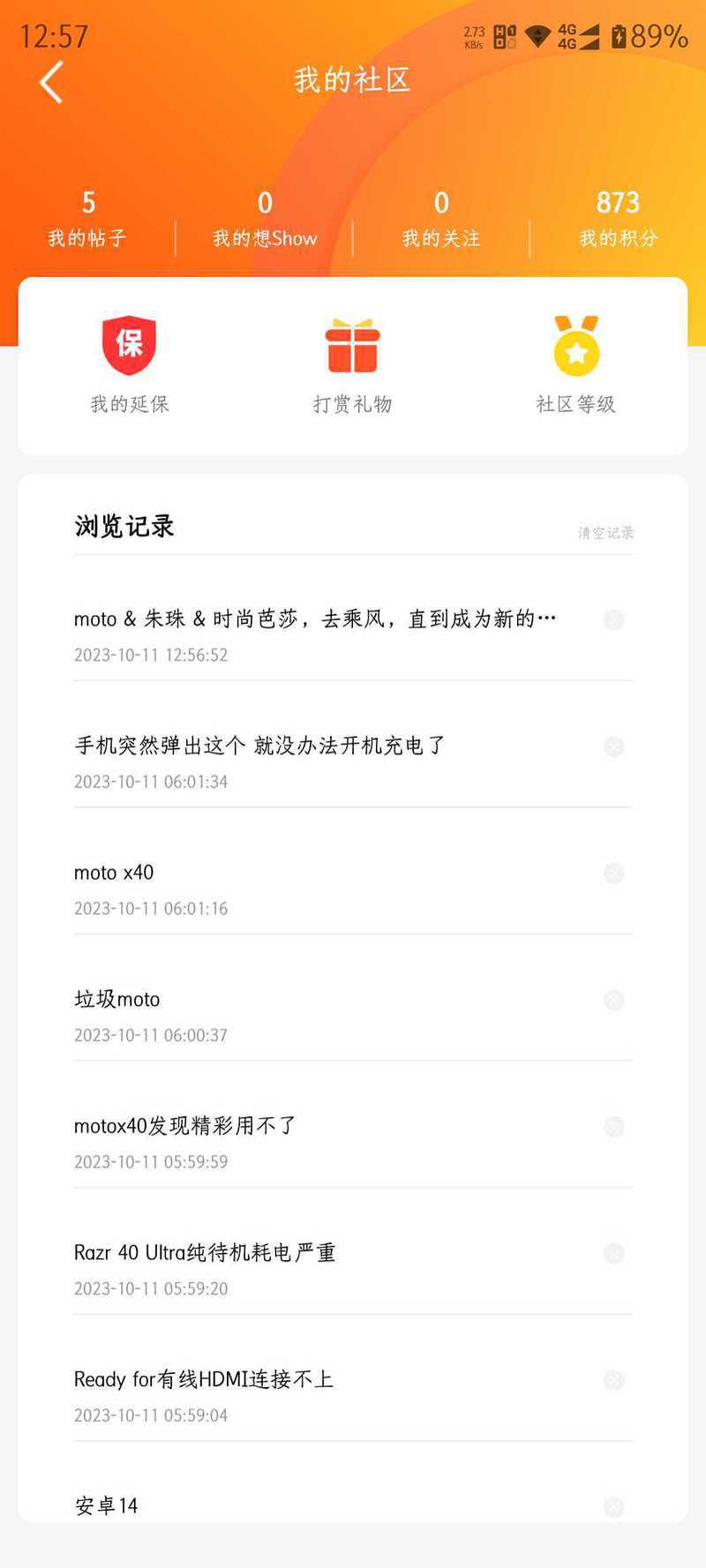Go back from 我的社区 page

[51, 82]
